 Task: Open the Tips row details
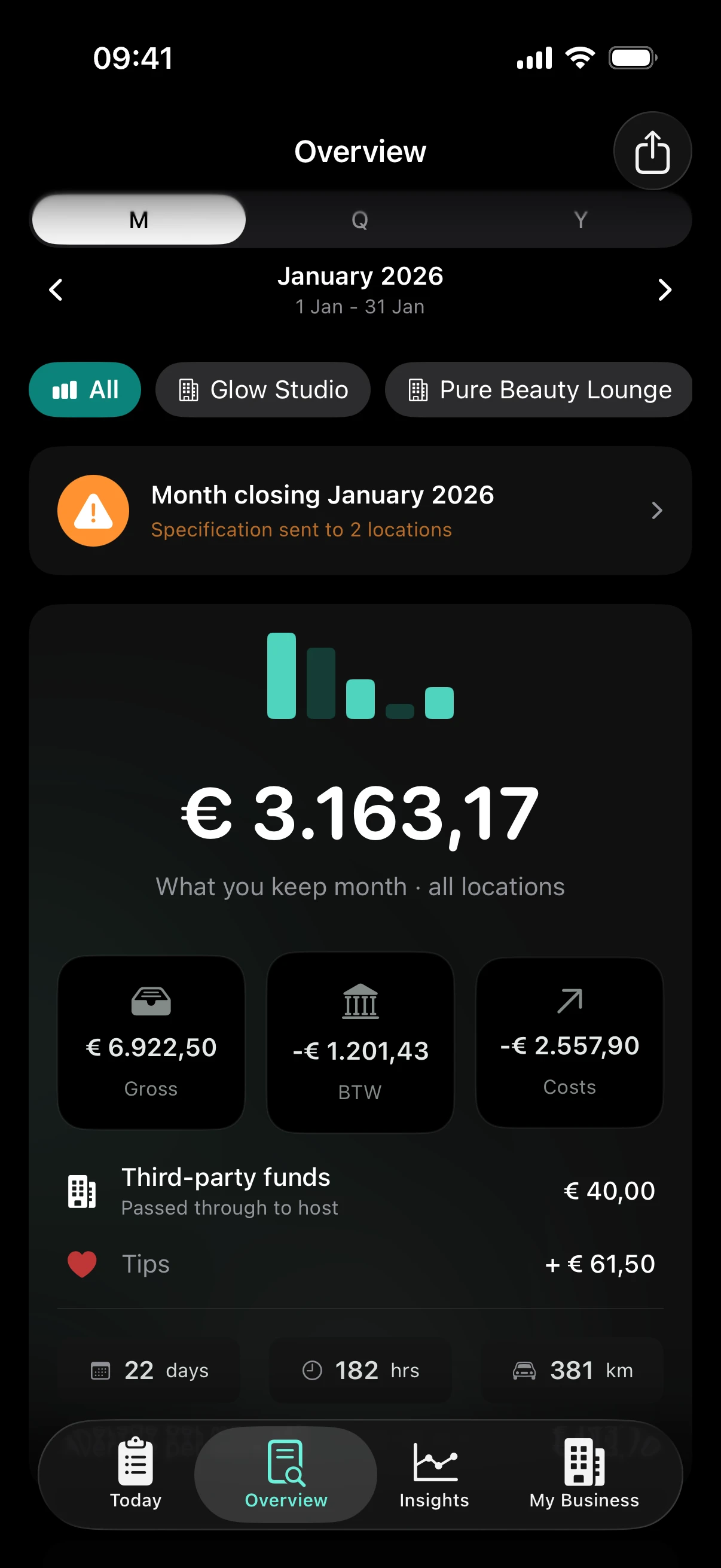pos(360,1264)
